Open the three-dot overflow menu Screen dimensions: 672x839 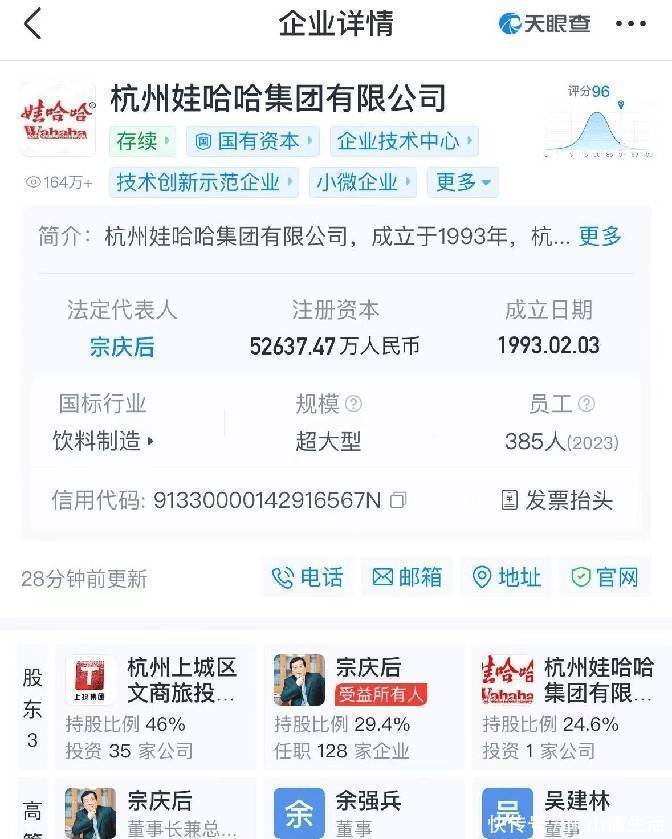tap(631, 24)
